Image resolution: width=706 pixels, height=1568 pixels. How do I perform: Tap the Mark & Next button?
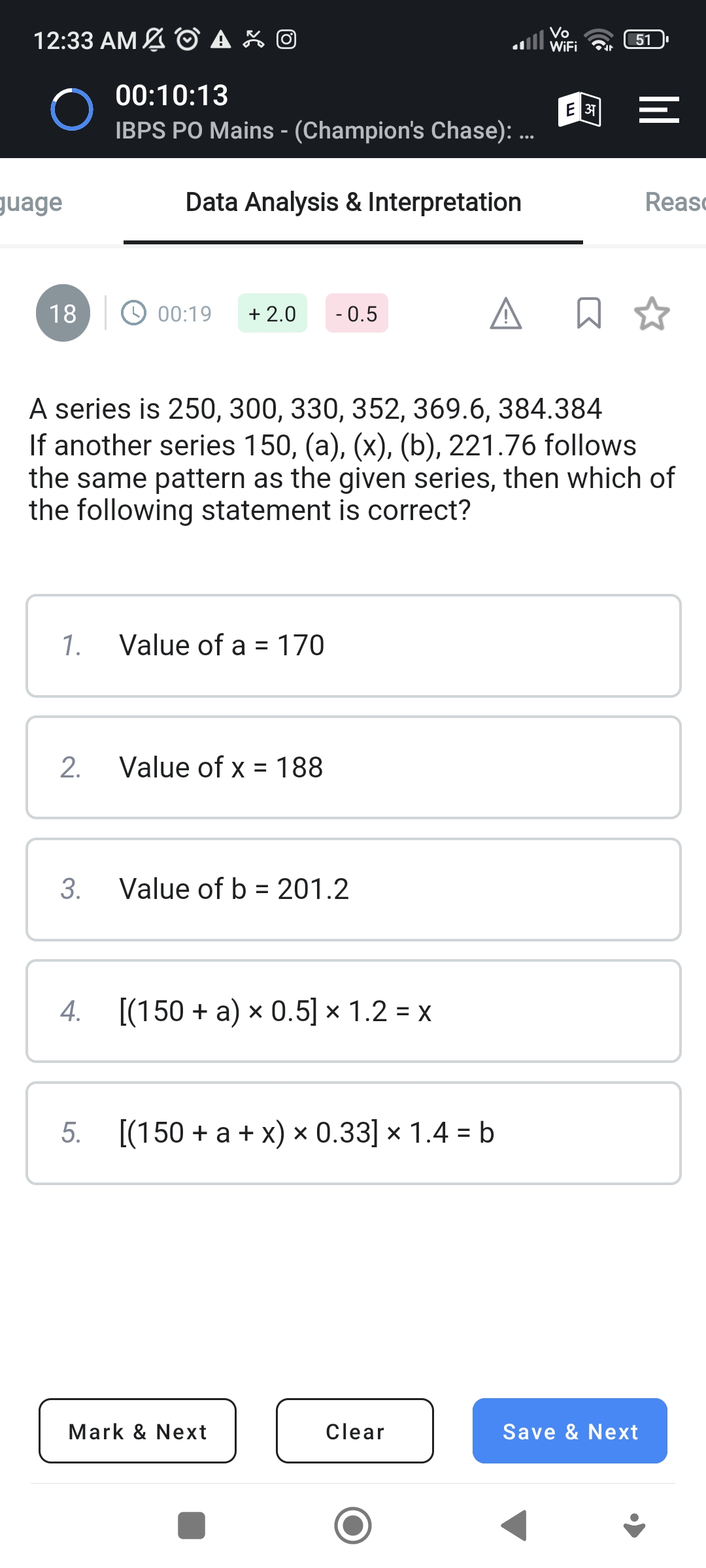point(137,1431)
